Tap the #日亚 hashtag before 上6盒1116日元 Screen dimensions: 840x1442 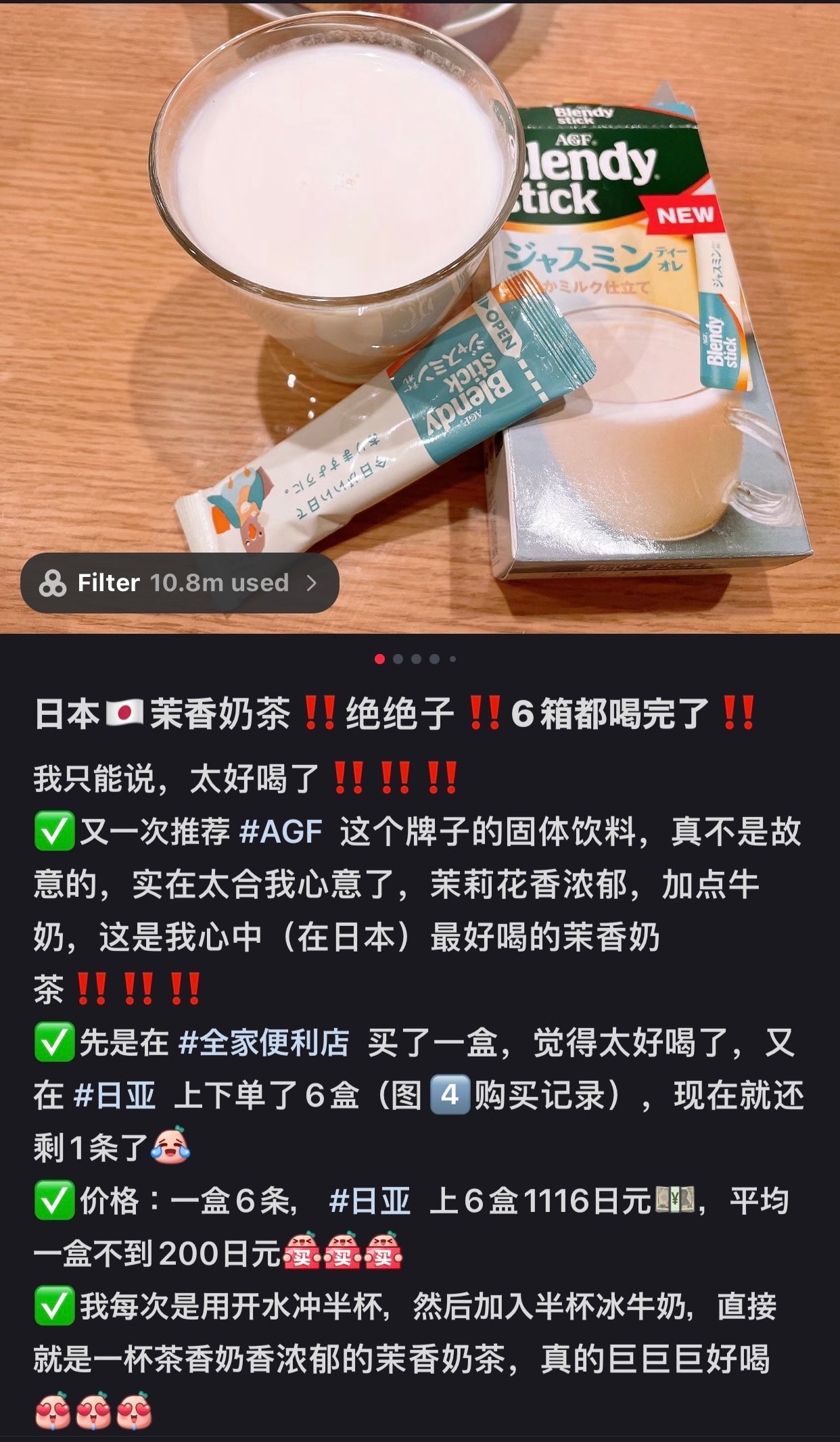tap(370, 1201)
